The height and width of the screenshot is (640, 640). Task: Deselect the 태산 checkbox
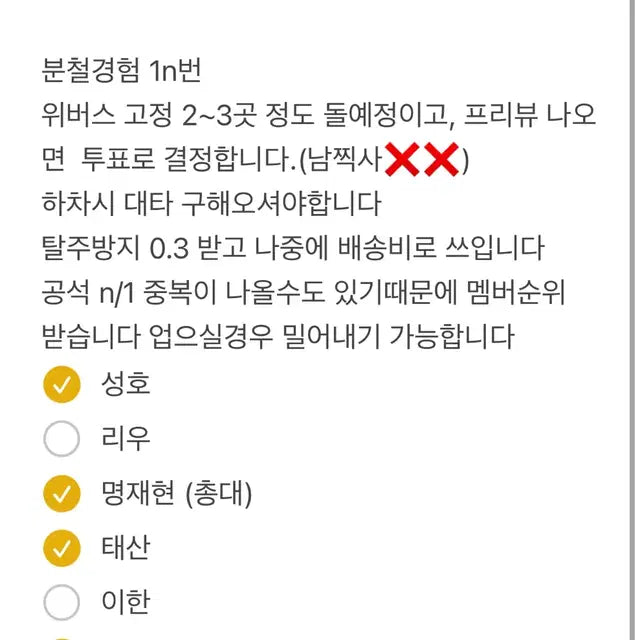coord(62,548)
